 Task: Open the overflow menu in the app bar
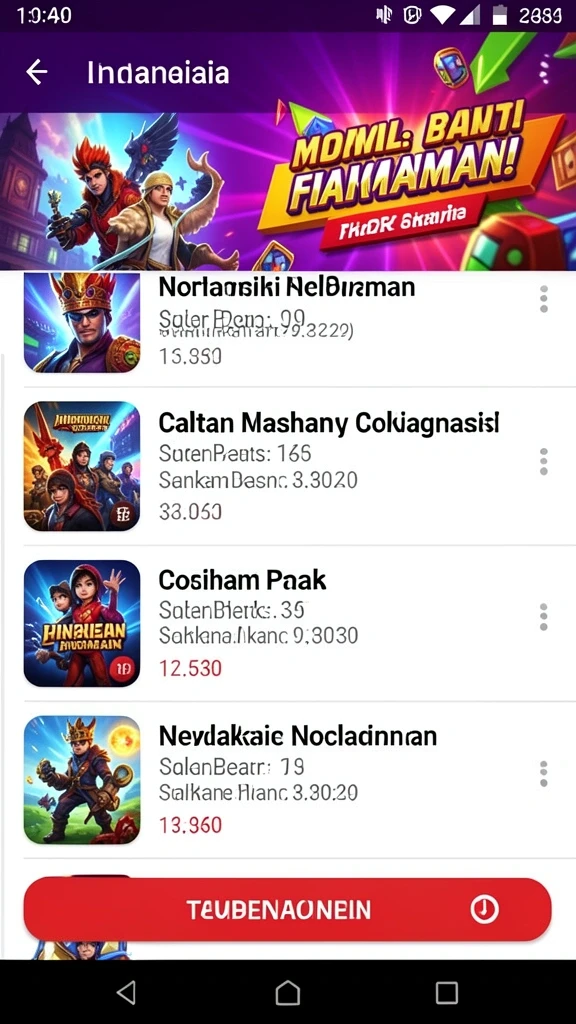[543, 70]
